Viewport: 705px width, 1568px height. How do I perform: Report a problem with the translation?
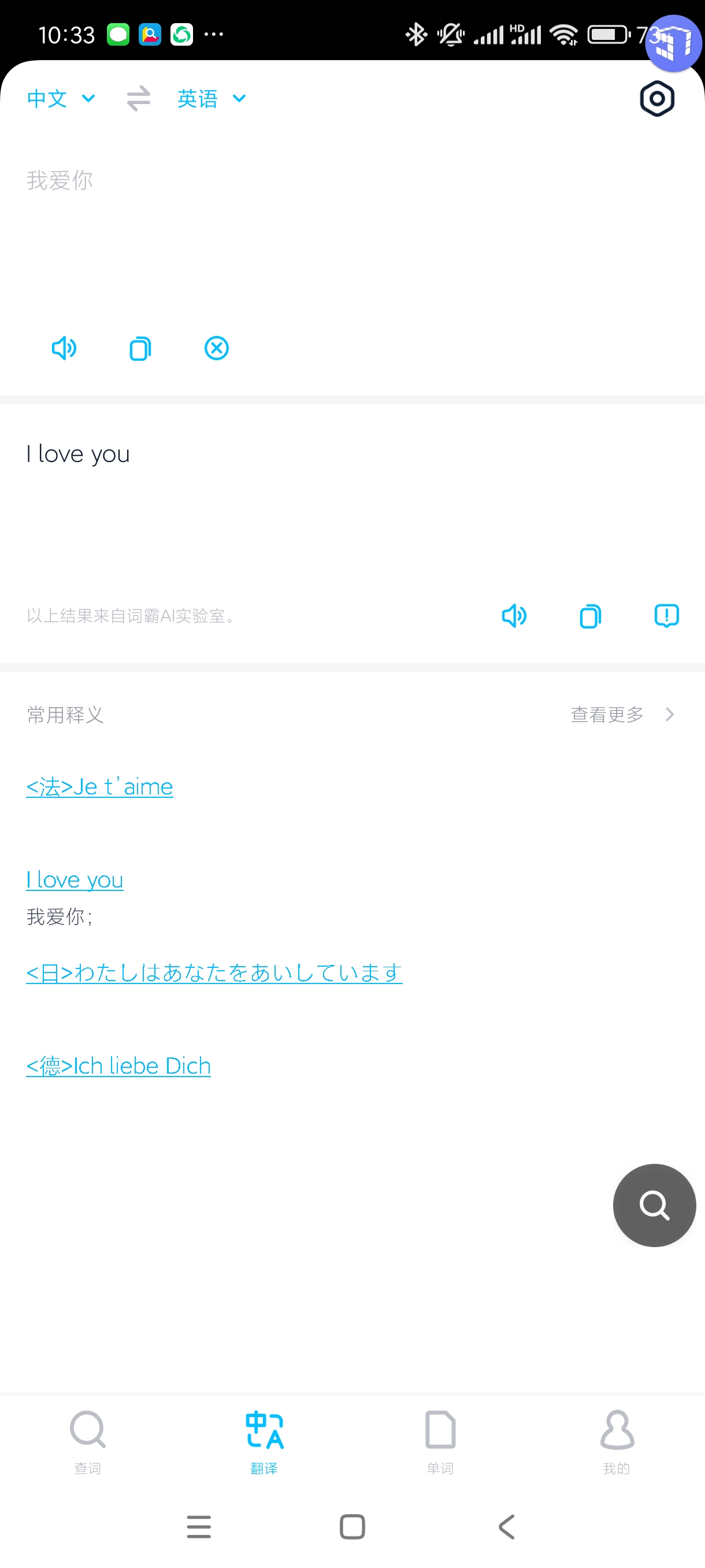pyautogui.click(x=666, y=615)
